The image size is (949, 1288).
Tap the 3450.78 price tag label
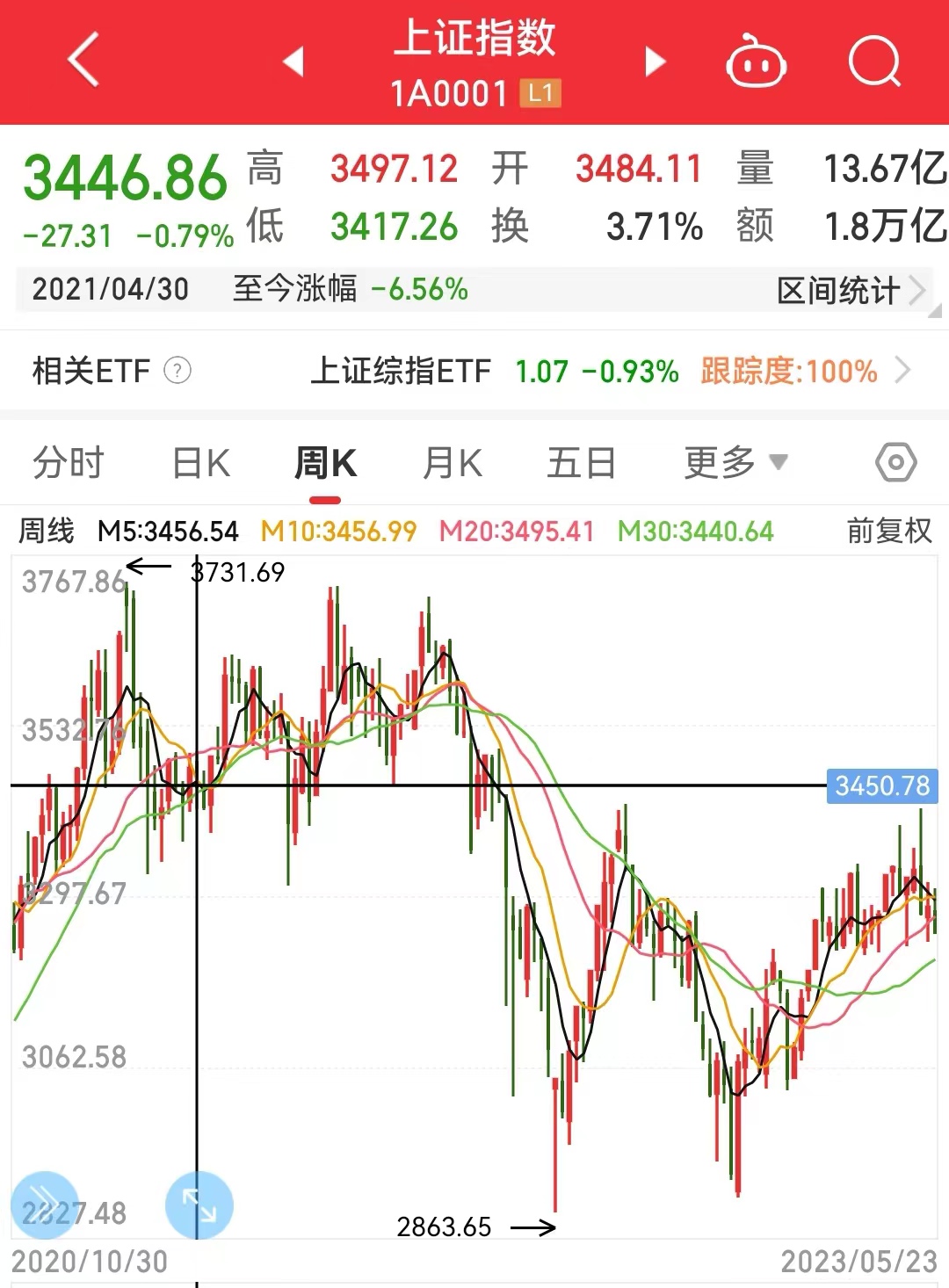(x=880, y=786)
